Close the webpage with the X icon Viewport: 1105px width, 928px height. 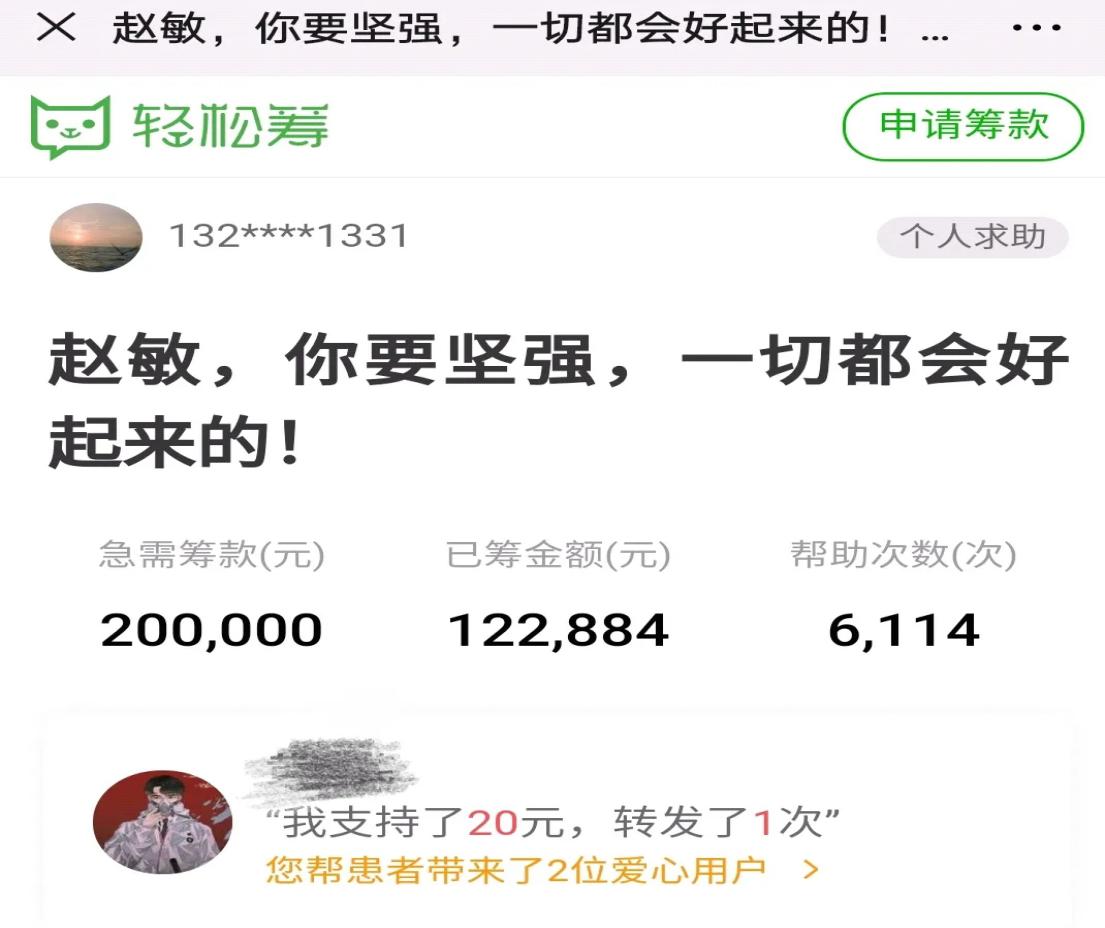(x=56, y=29)
